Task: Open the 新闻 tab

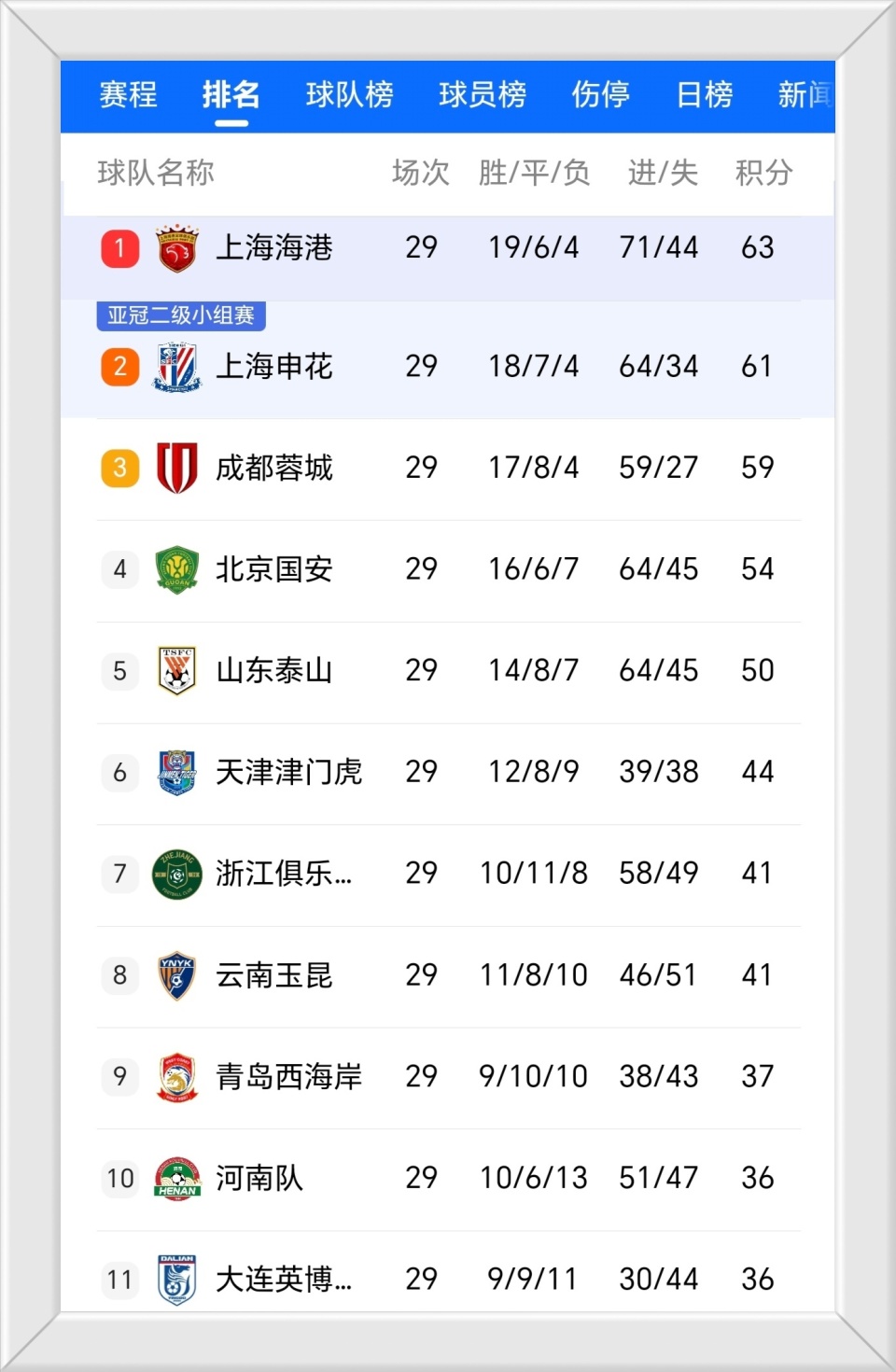Action: 805,94
